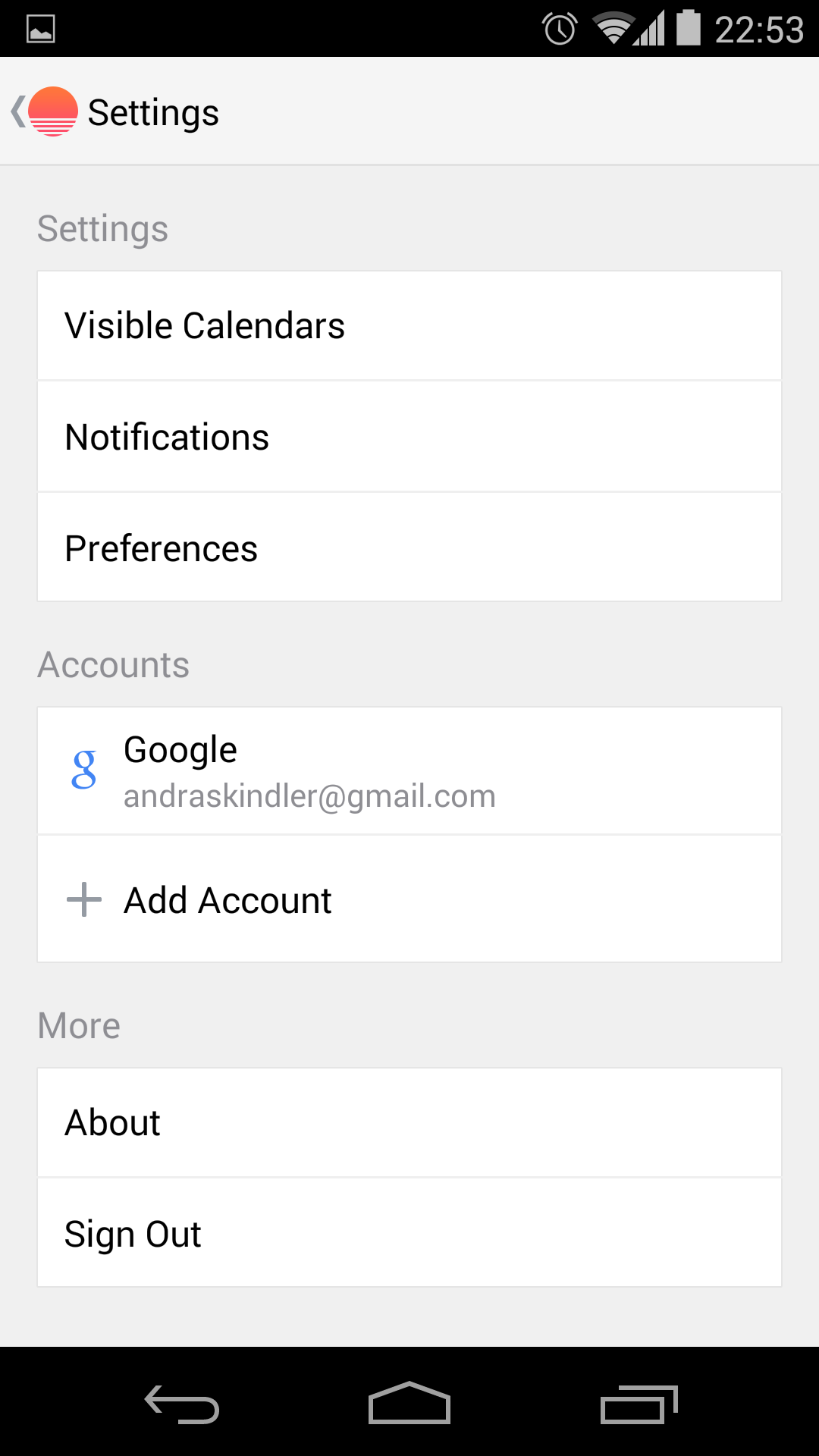Open the About page

(409, 1122)
